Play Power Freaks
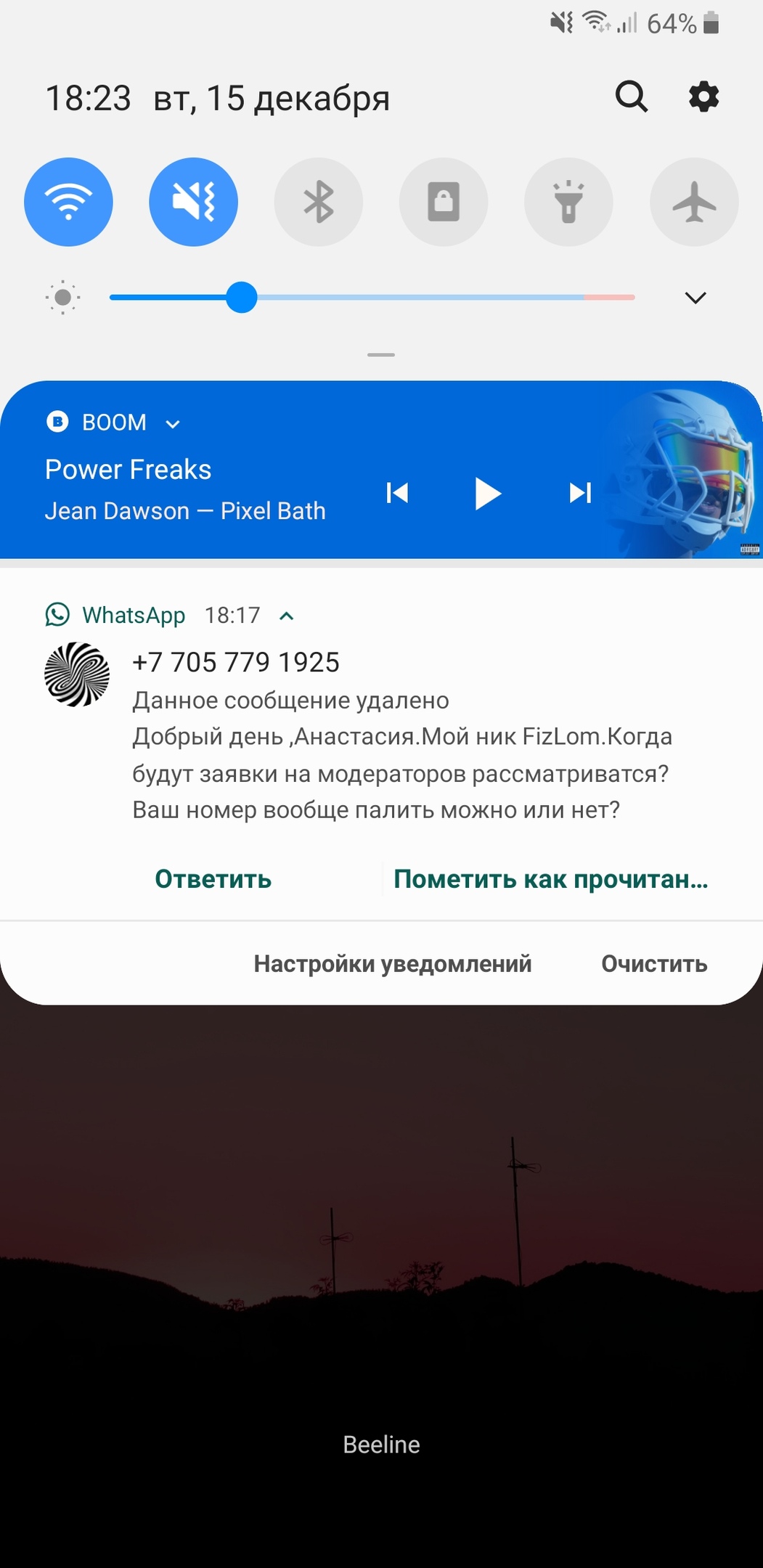Image resolution: width=763 pixels, height=1568 pixels. pyautogui.click(x=487, y=494)
